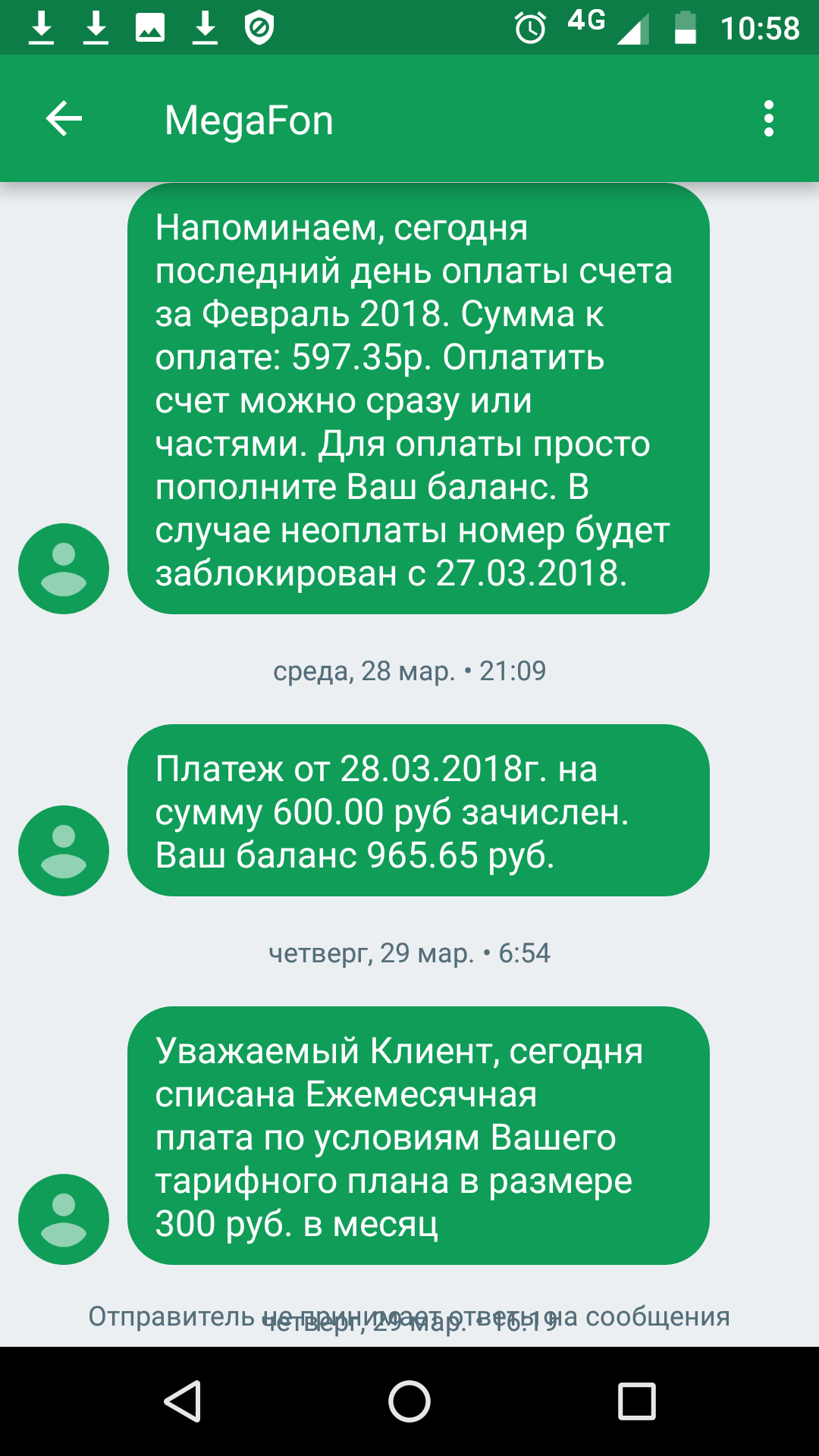Tap the avatar beside the 300 руб fee message
The height and width of the screenshot is (1456, 819).
click(x=64, y=1219)
